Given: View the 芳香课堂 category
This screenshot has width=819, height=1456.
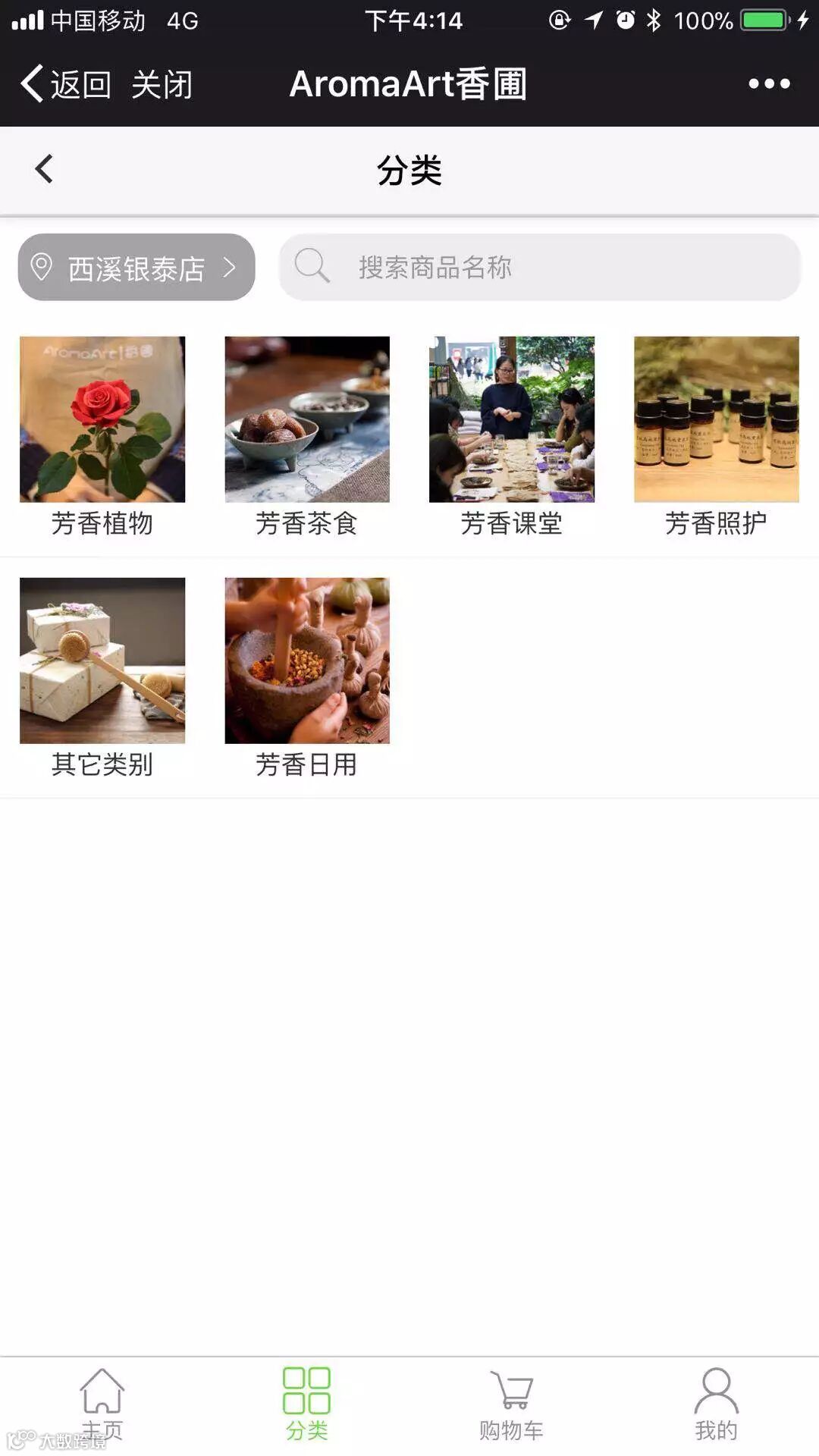Looking at the screenshot, I should click(x=512, y=436).
